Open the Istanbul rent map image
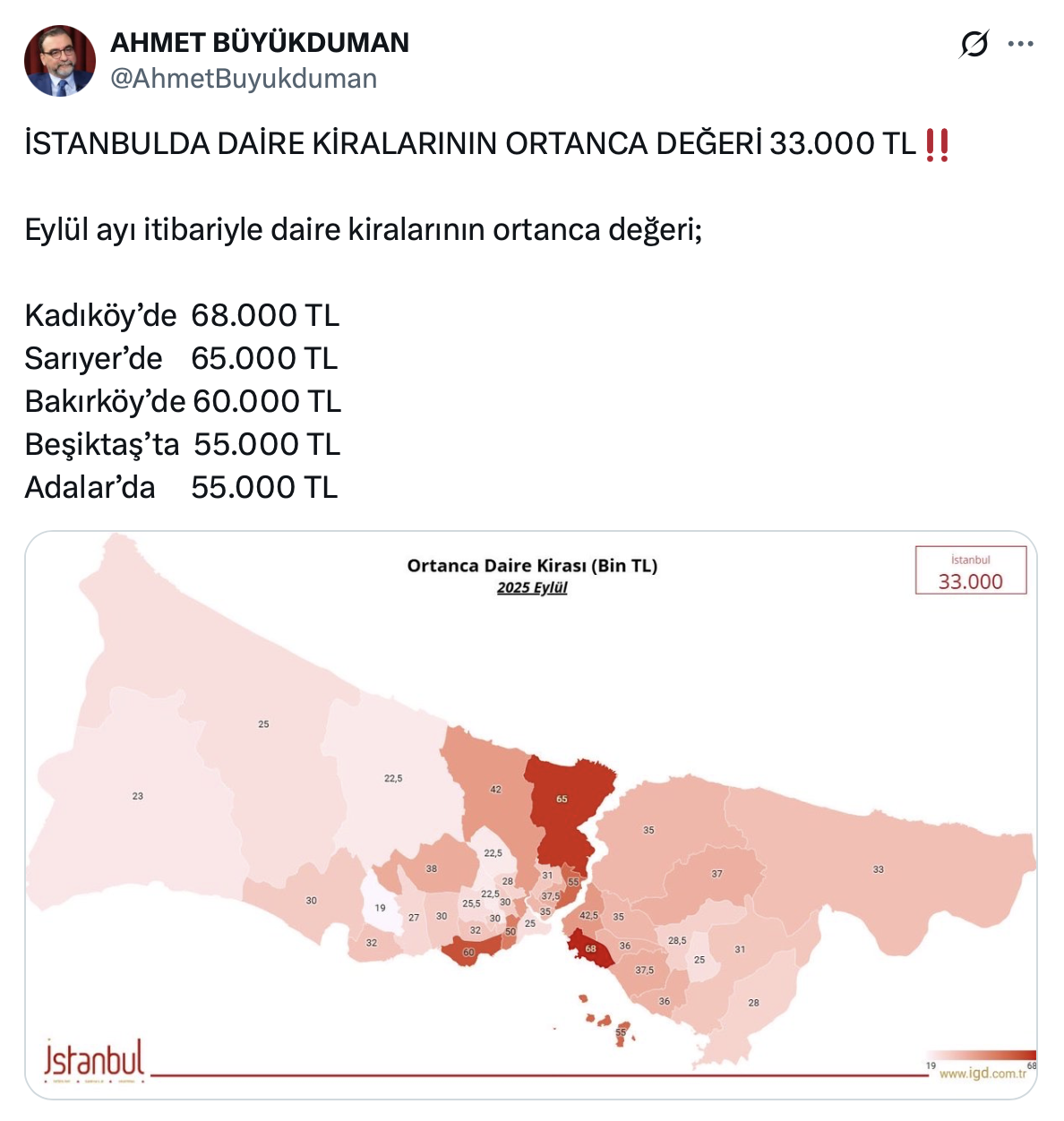1064x1121 pixels. [531, 815]
